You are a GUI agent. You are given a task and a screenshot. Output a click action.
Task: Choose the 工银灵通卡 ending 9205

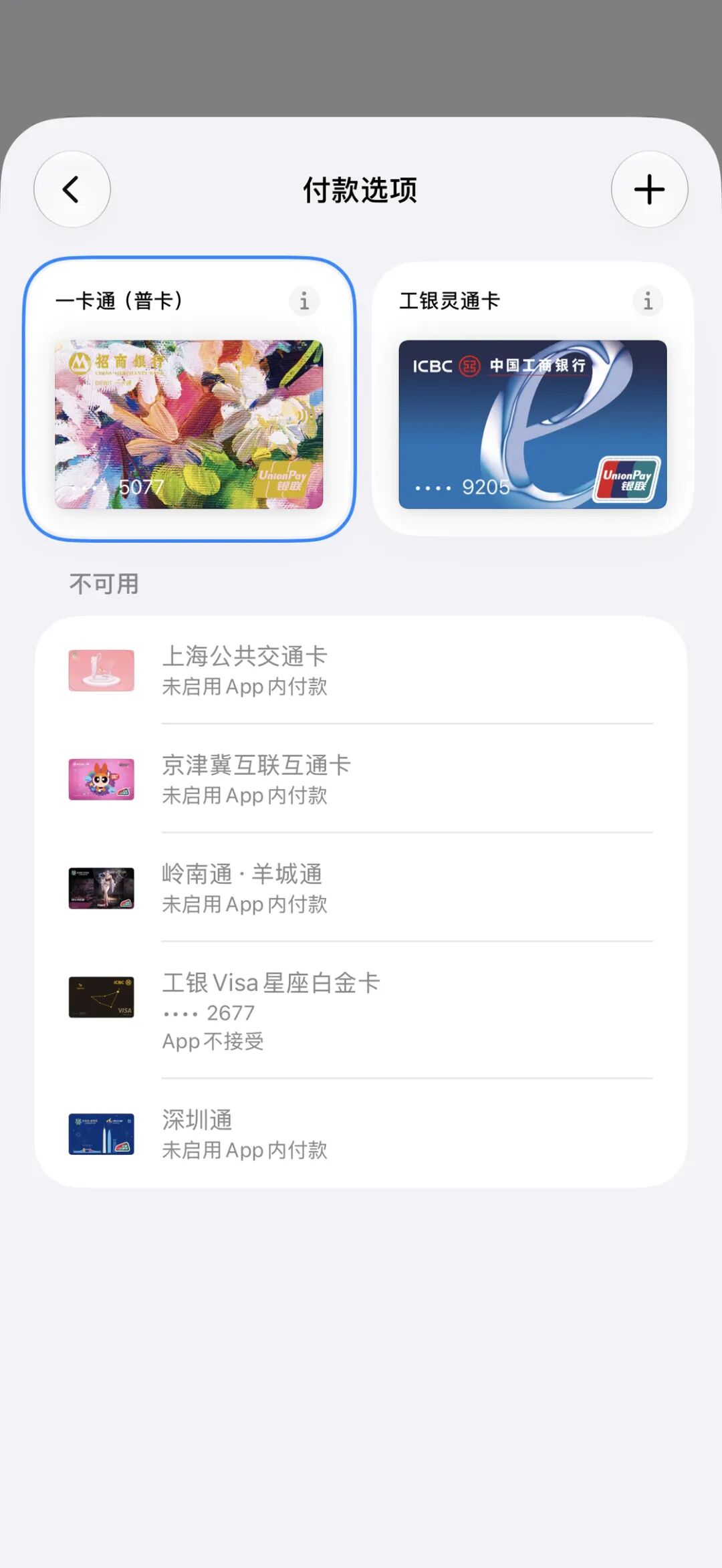533,399
